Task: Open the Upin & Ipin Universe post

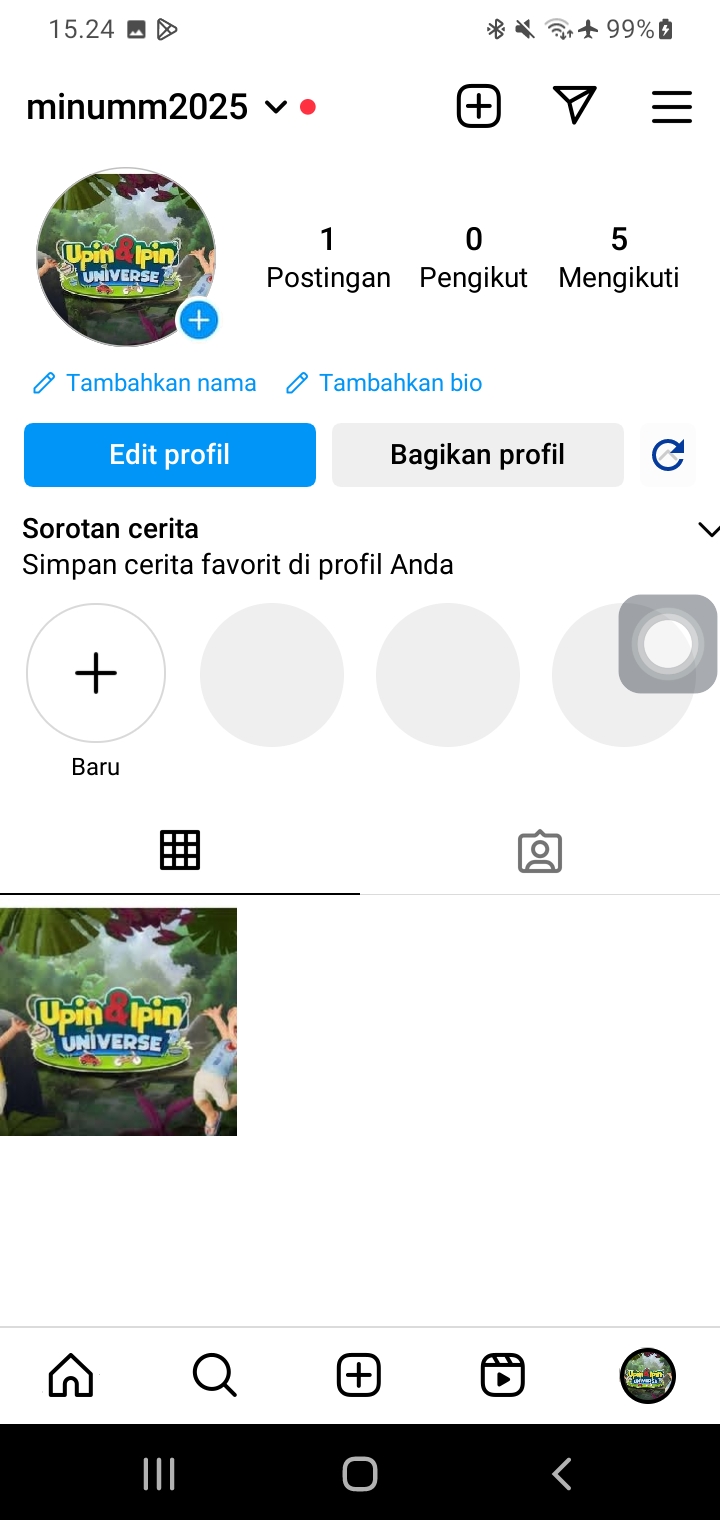Action: [x=118, y=1021]
